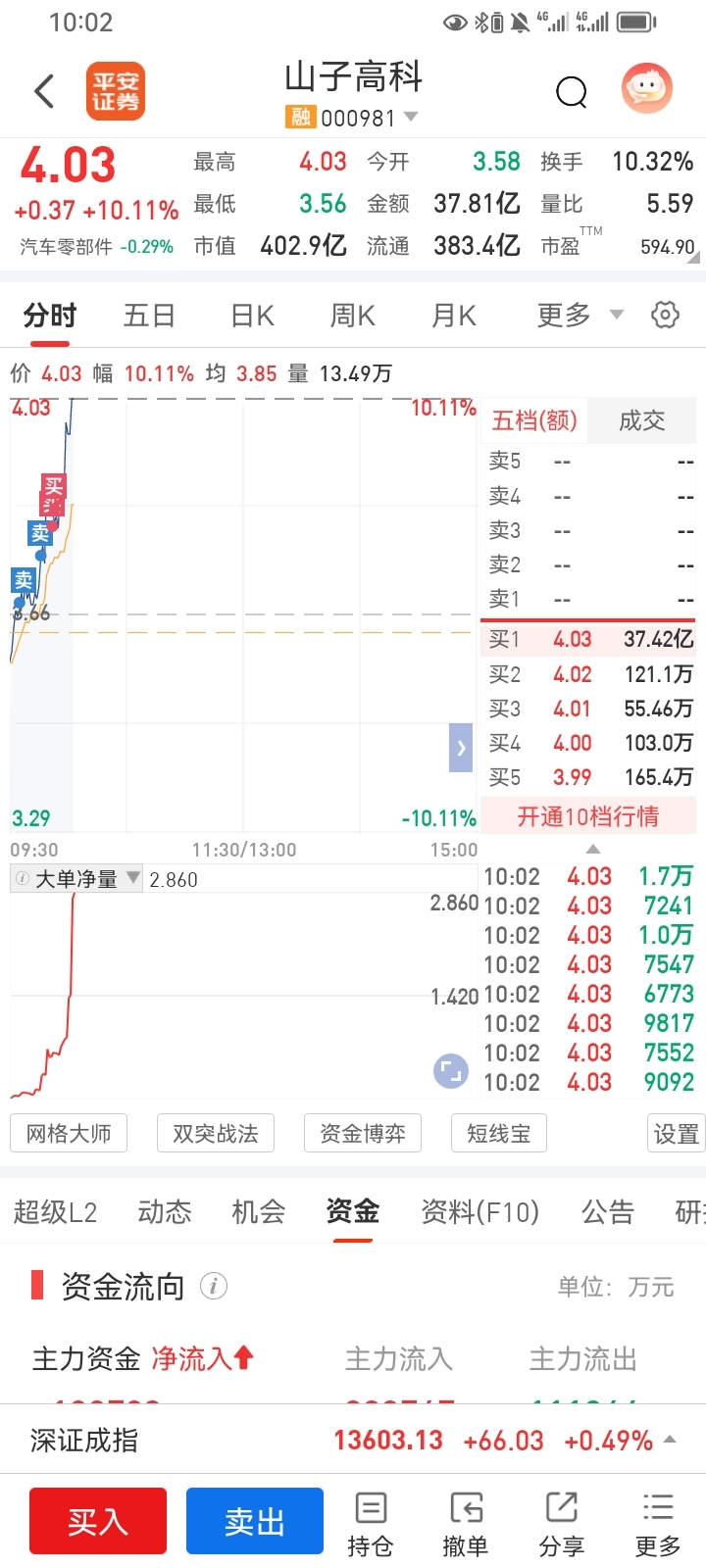The width and height of the screenshot is (706, 1568).
Task: Open 持仓 holdings
Action: pyautogui.click(x=370, y=1523)
